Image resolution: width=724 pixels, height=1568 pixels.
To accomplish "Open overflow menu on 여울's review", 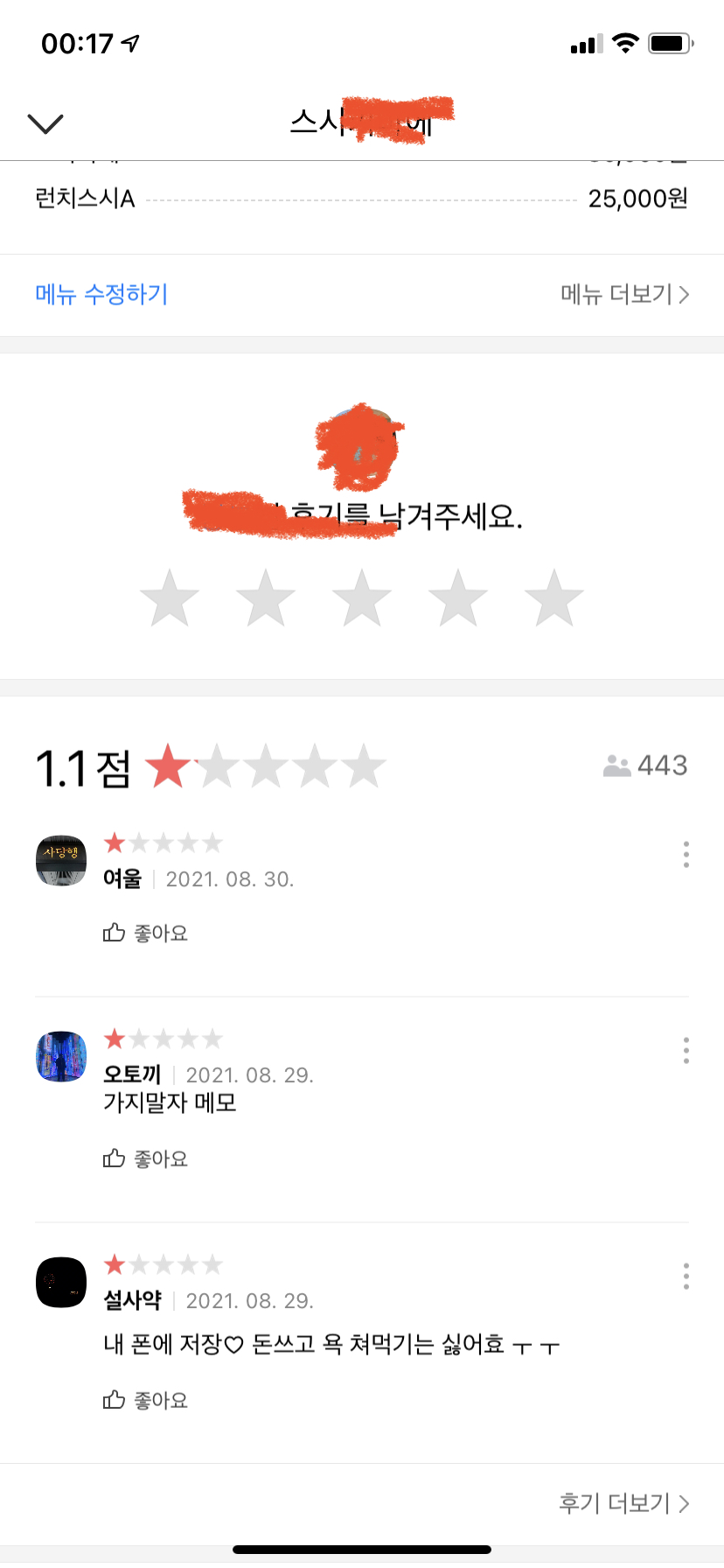I will [686, 854].
